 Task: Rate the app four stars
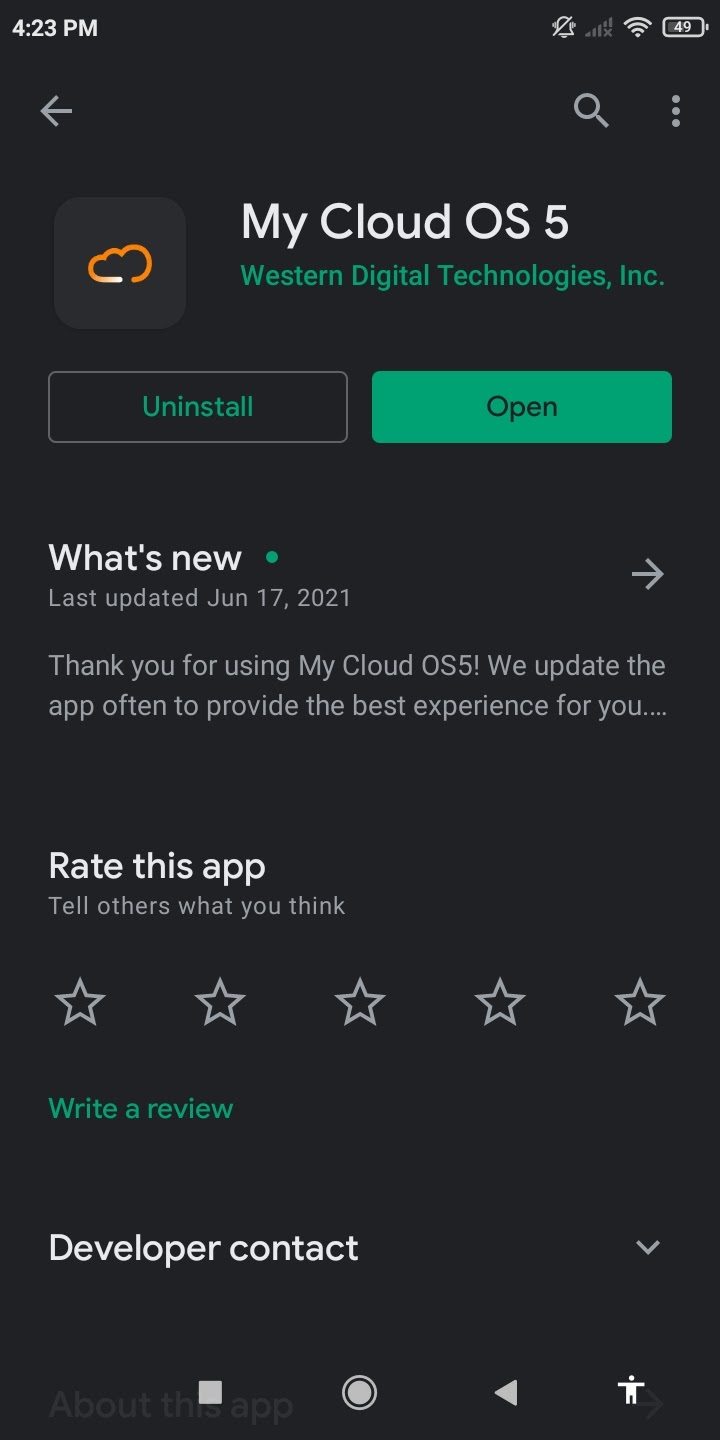[x=500, y=1002]
